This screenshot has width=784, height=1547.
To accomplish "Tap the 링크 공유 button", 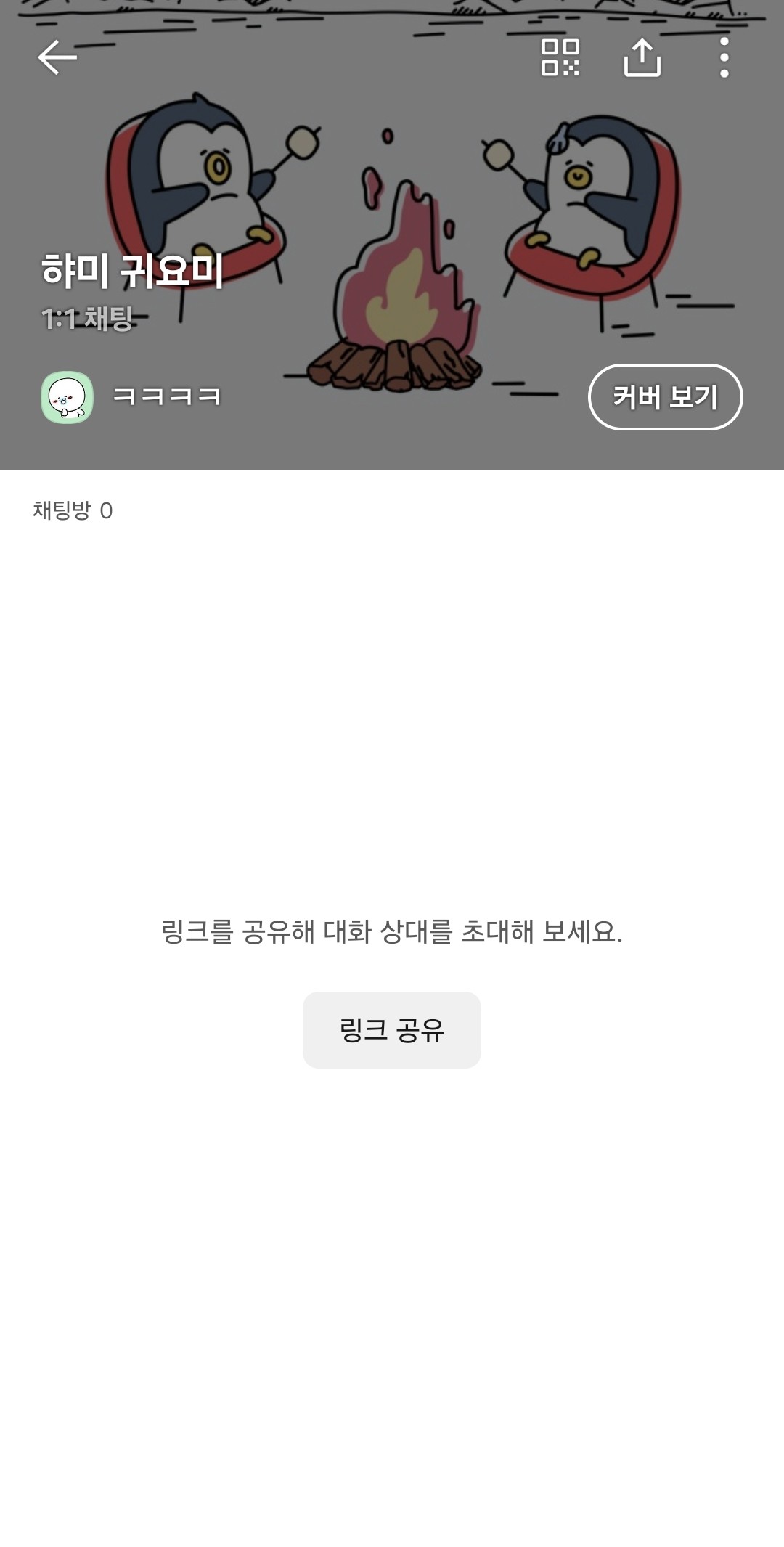I will [392, 1029].
